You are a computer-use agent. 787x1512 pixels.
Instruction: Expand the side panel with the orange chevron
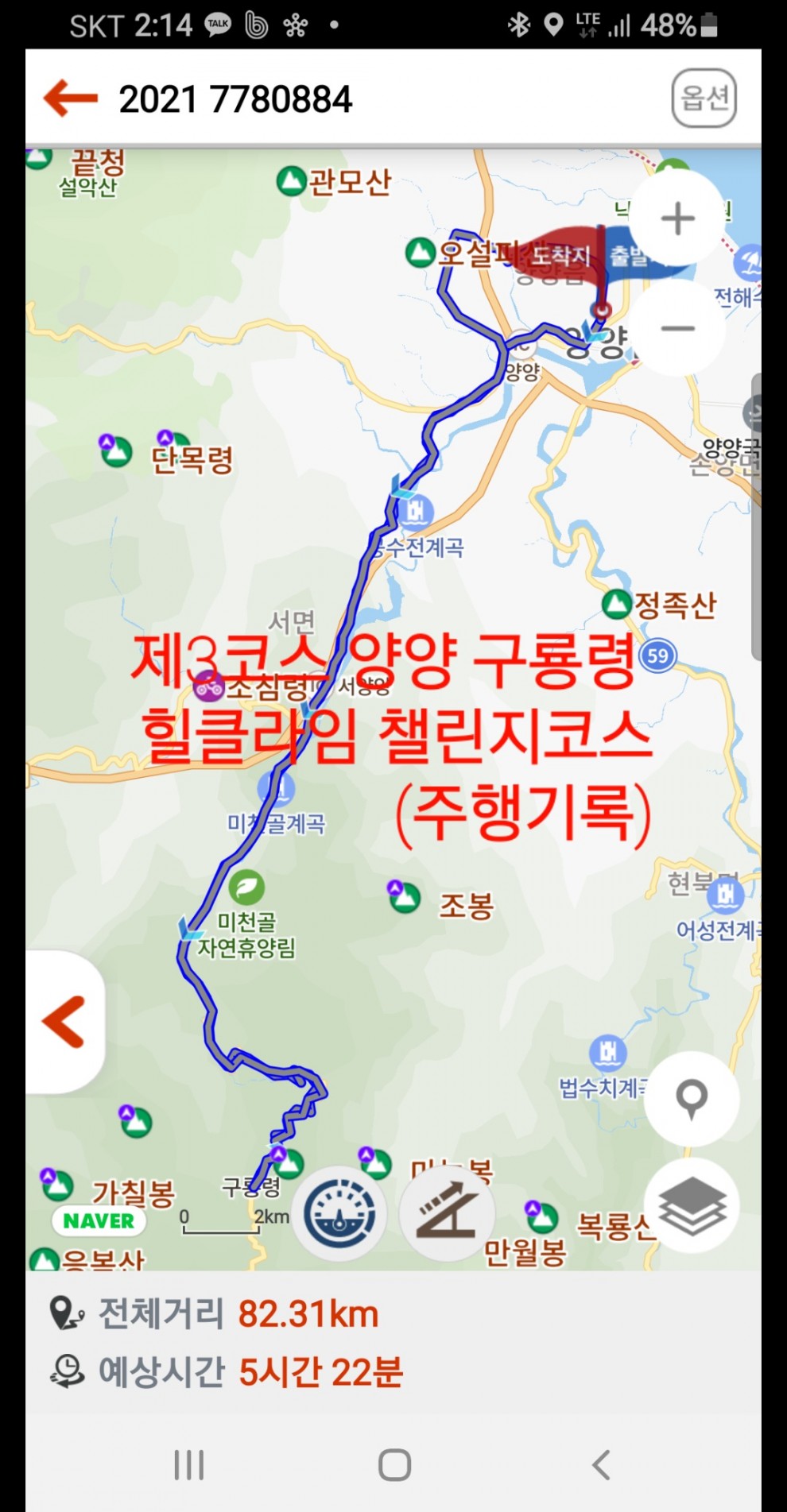tap(65, 1021)
